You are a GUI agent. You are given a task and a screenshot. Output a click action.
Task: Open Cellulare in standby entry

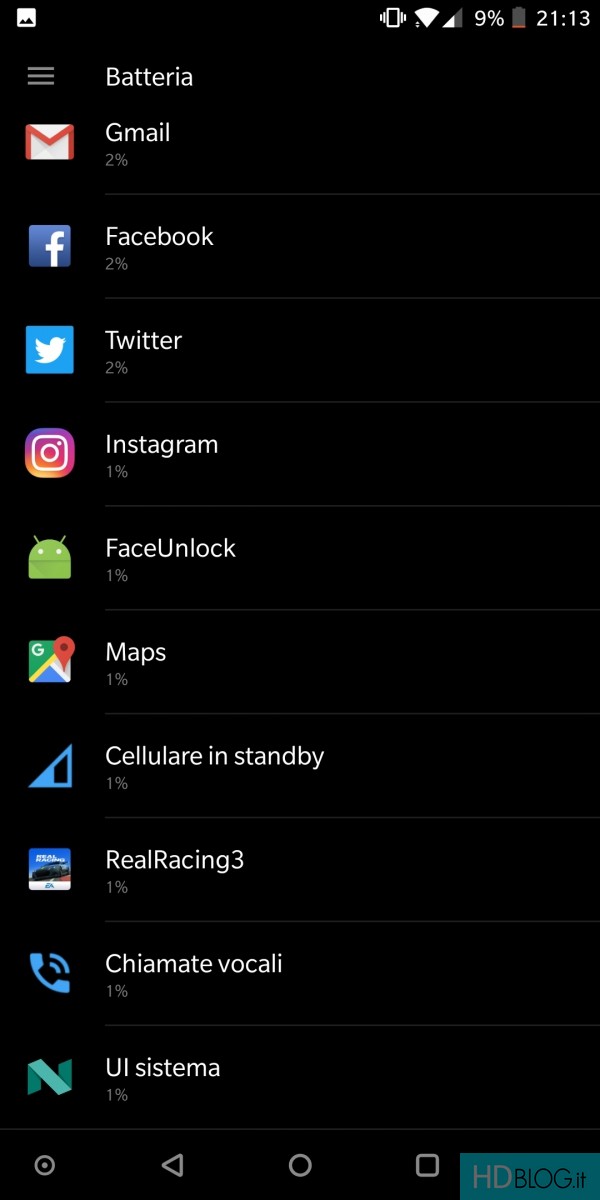point(300,766)
